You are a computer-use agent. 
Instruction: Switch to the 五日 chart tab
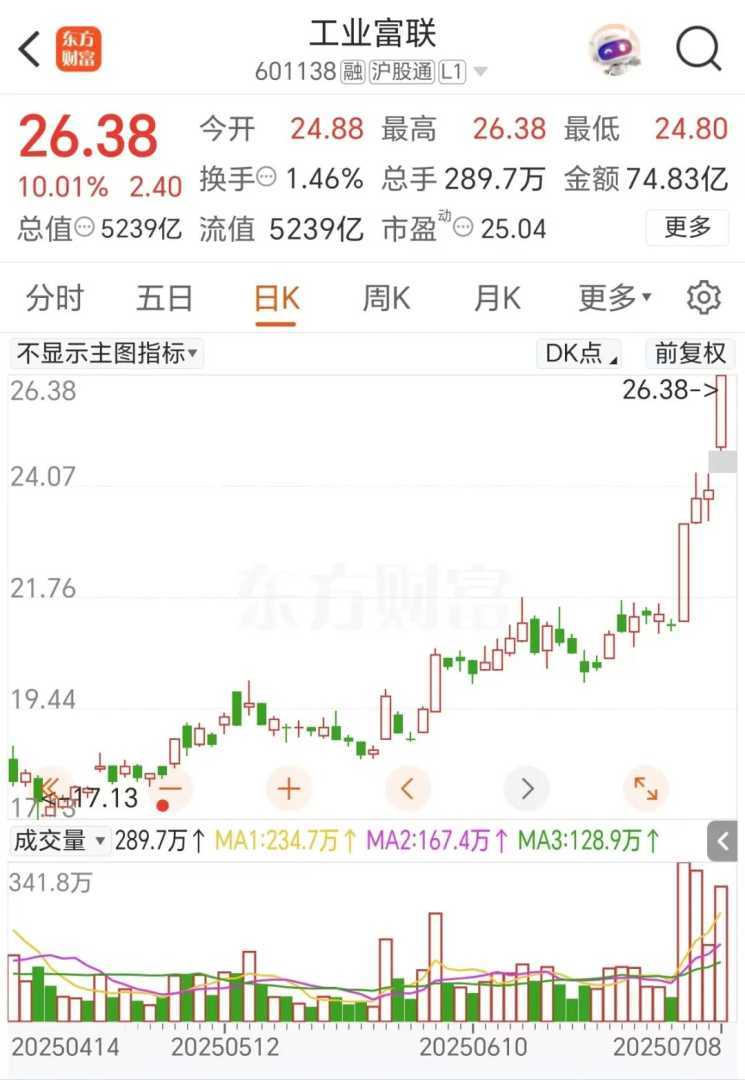click(165, 298)
